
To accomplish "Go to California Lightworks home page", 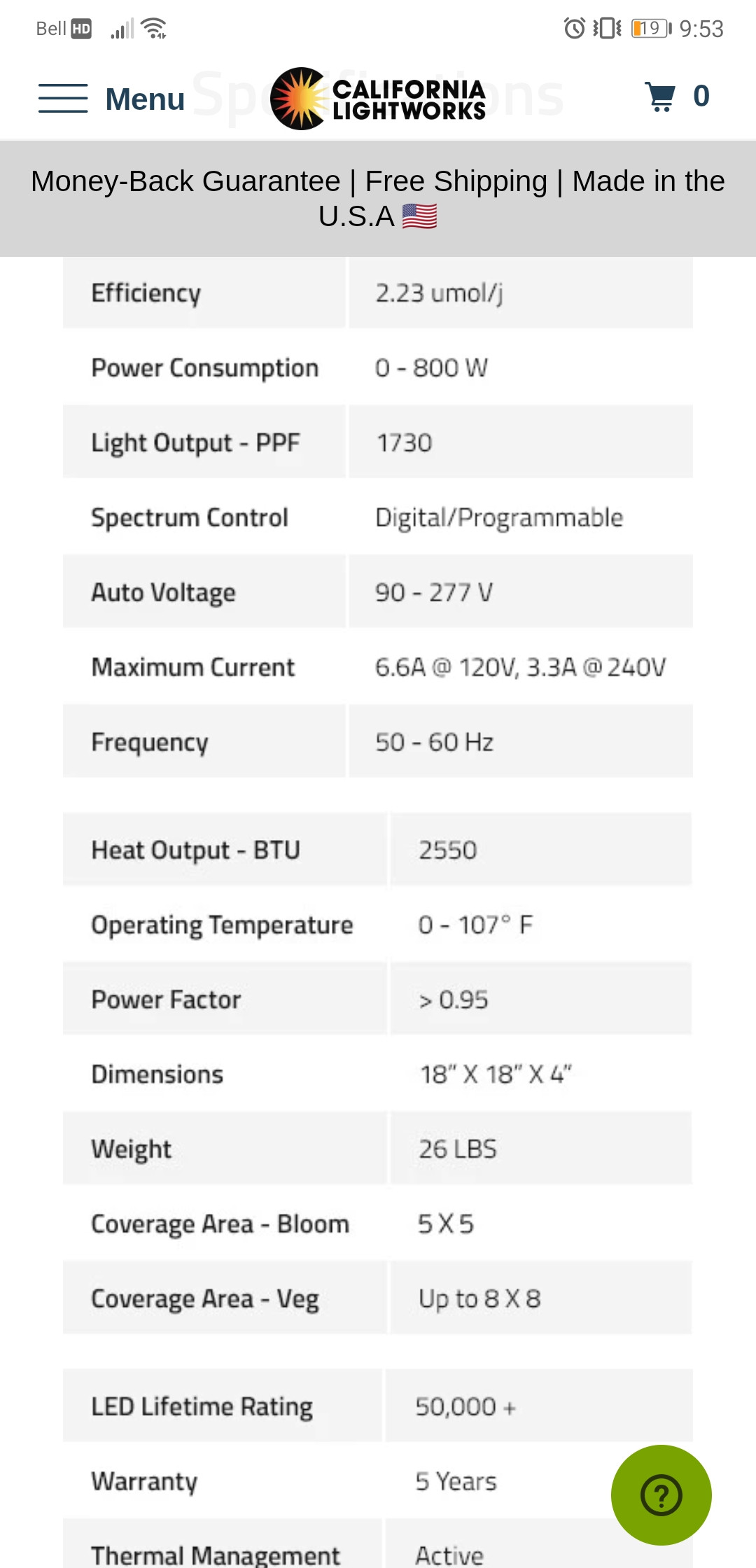I will (x=378, y=98).
